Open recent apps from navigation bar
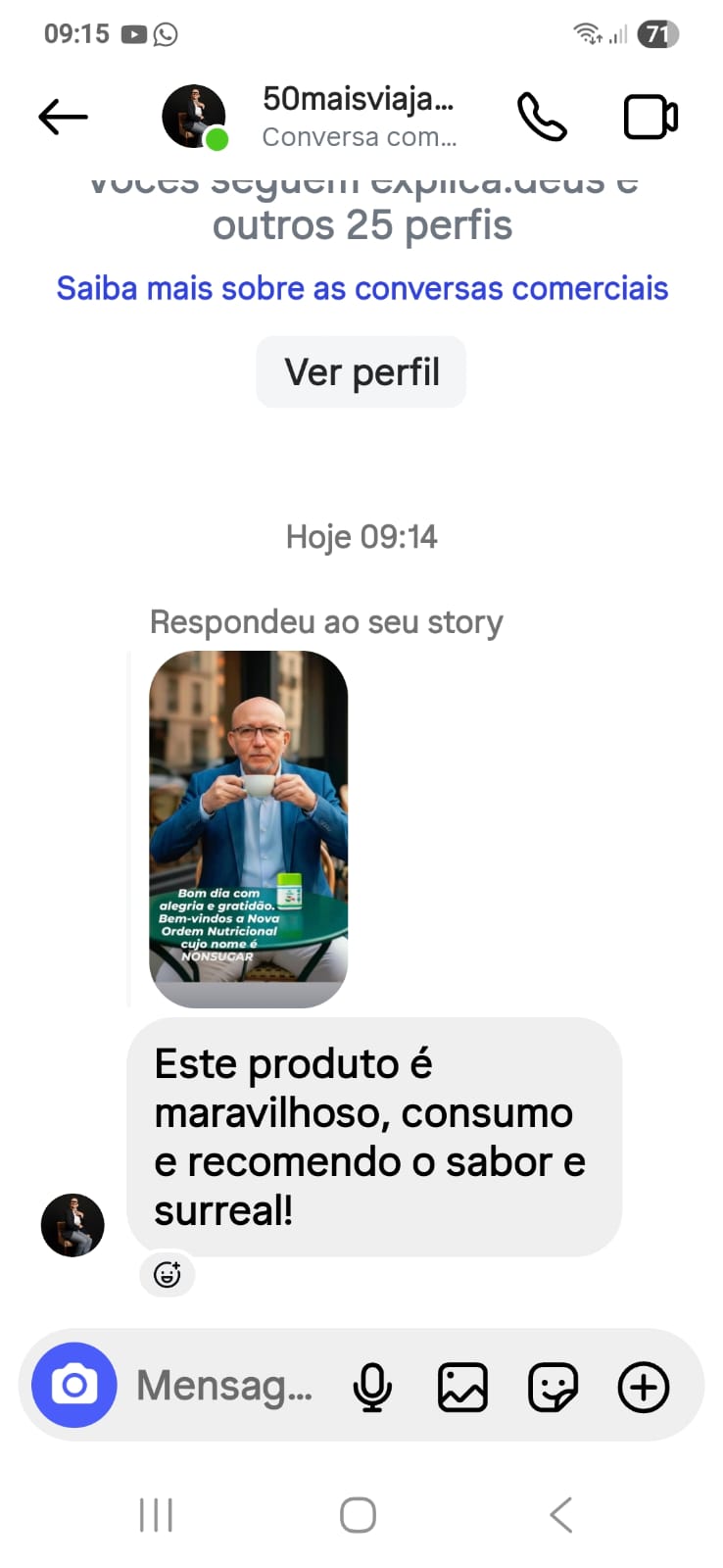This screenshot has width=723, height=1568. point(156,1514)
